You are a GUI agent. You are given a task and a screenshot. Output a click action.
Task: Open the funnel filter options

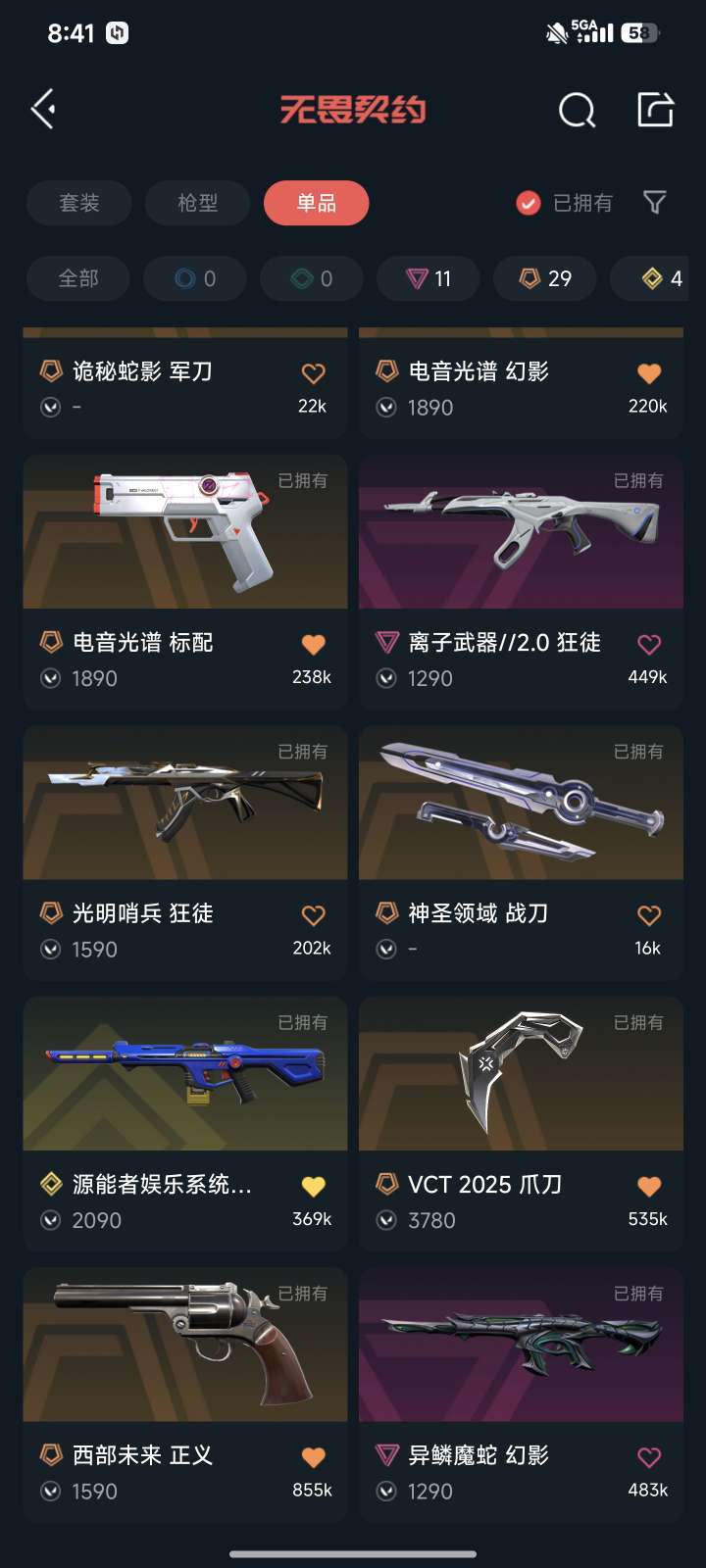pyautogui.click(x=655, y=203)
